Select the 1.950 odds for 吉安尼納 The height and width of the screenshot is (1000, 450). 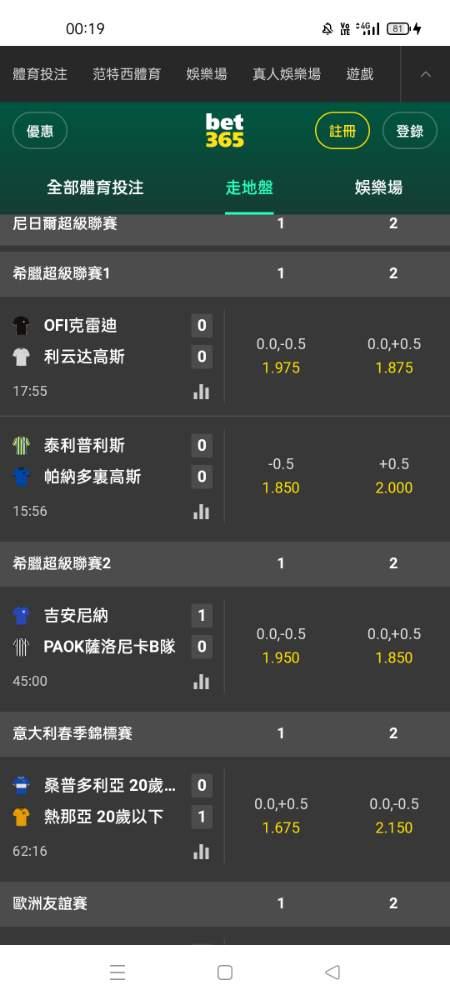click(x=281, y=645)
